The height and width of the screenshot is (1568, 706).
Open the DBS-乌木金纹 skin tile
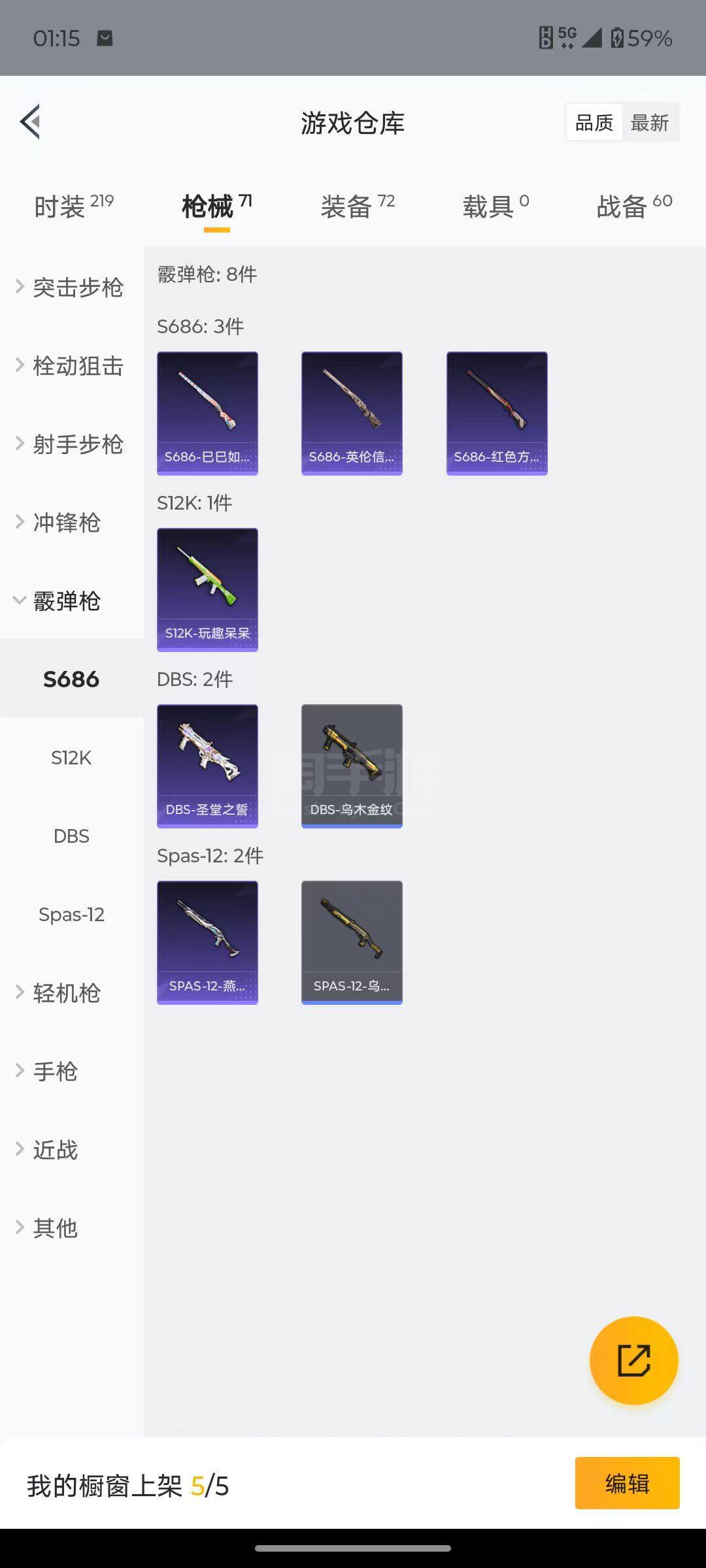[352, 766]
